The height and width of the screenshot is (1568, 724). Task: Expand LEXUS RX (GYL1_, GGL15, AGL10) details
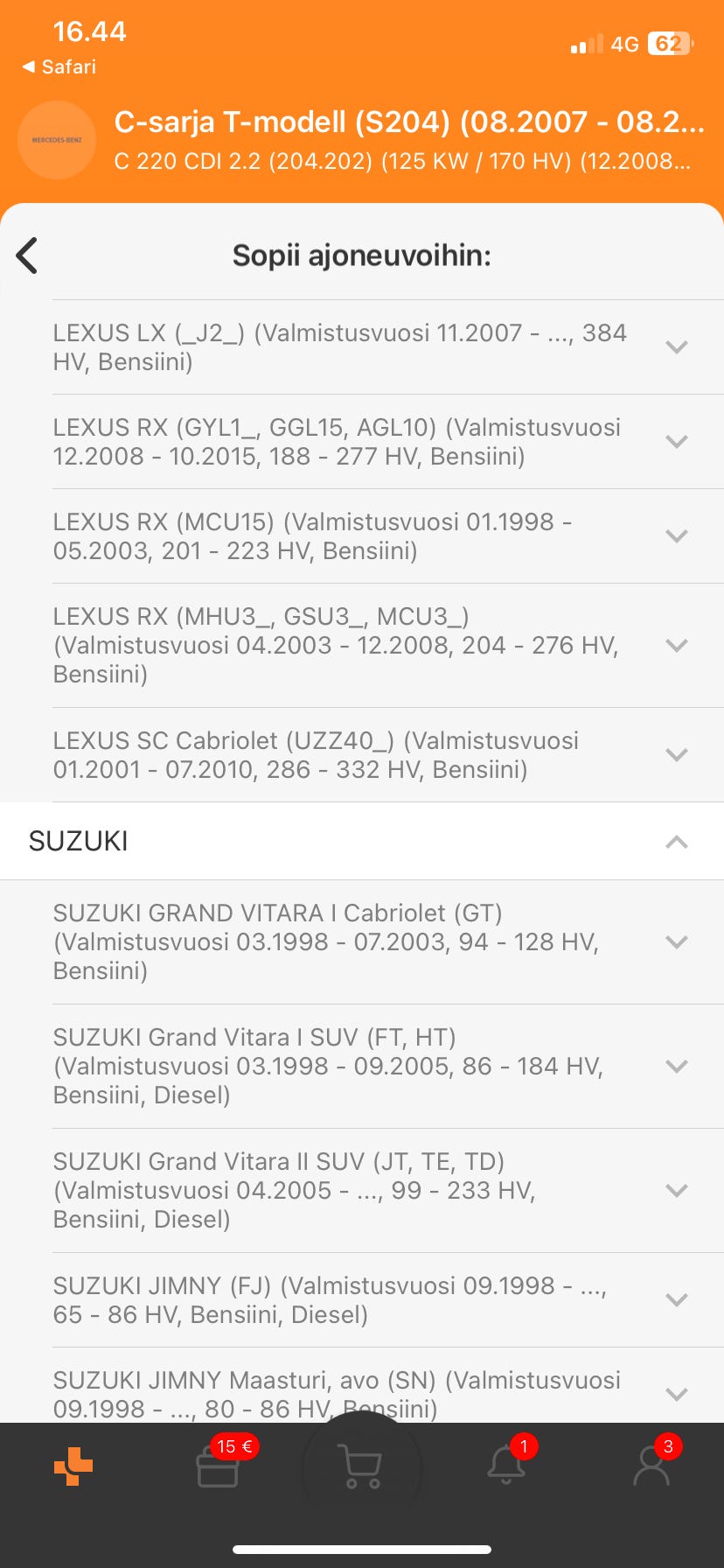[x=676, y=442]
